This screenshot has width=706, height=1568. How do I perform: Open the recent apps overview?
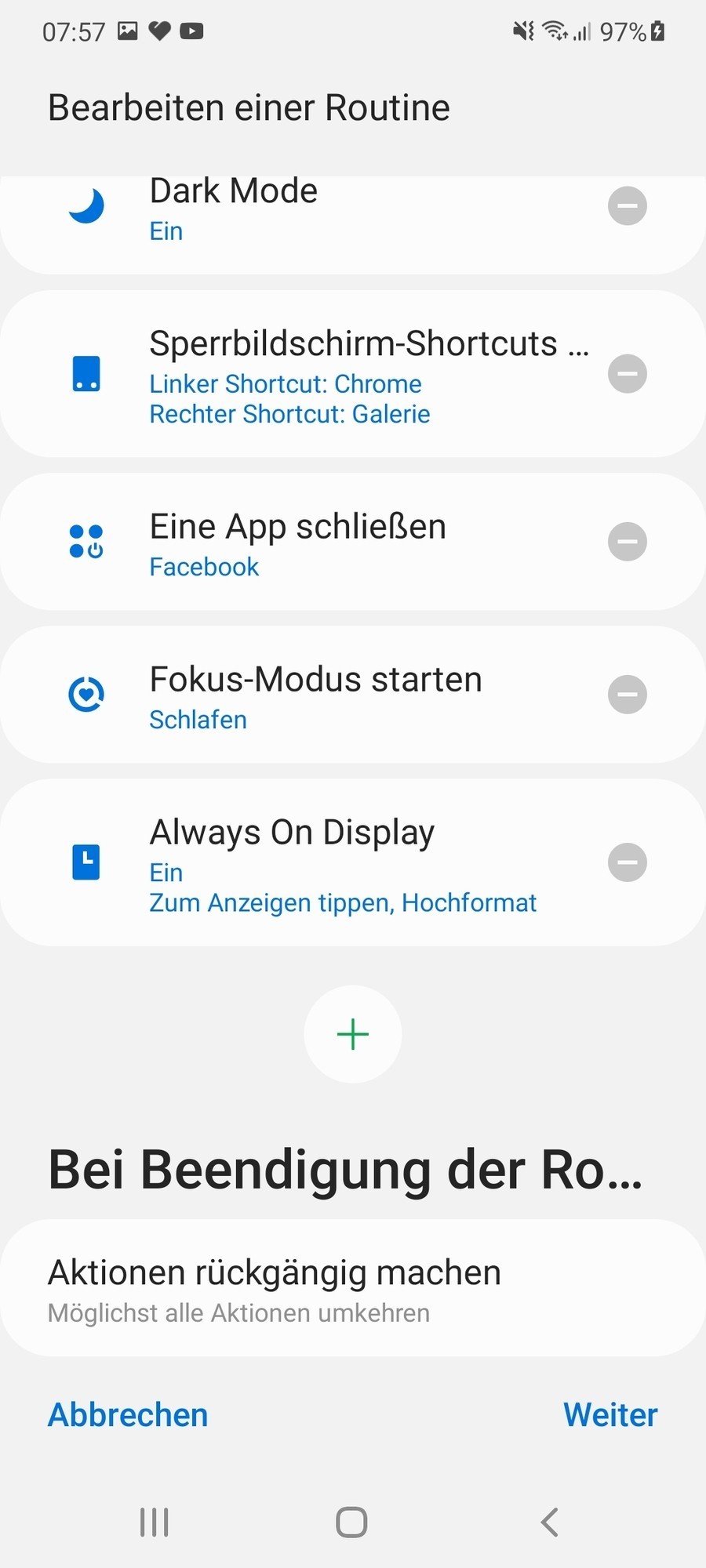click(155, 1523)
